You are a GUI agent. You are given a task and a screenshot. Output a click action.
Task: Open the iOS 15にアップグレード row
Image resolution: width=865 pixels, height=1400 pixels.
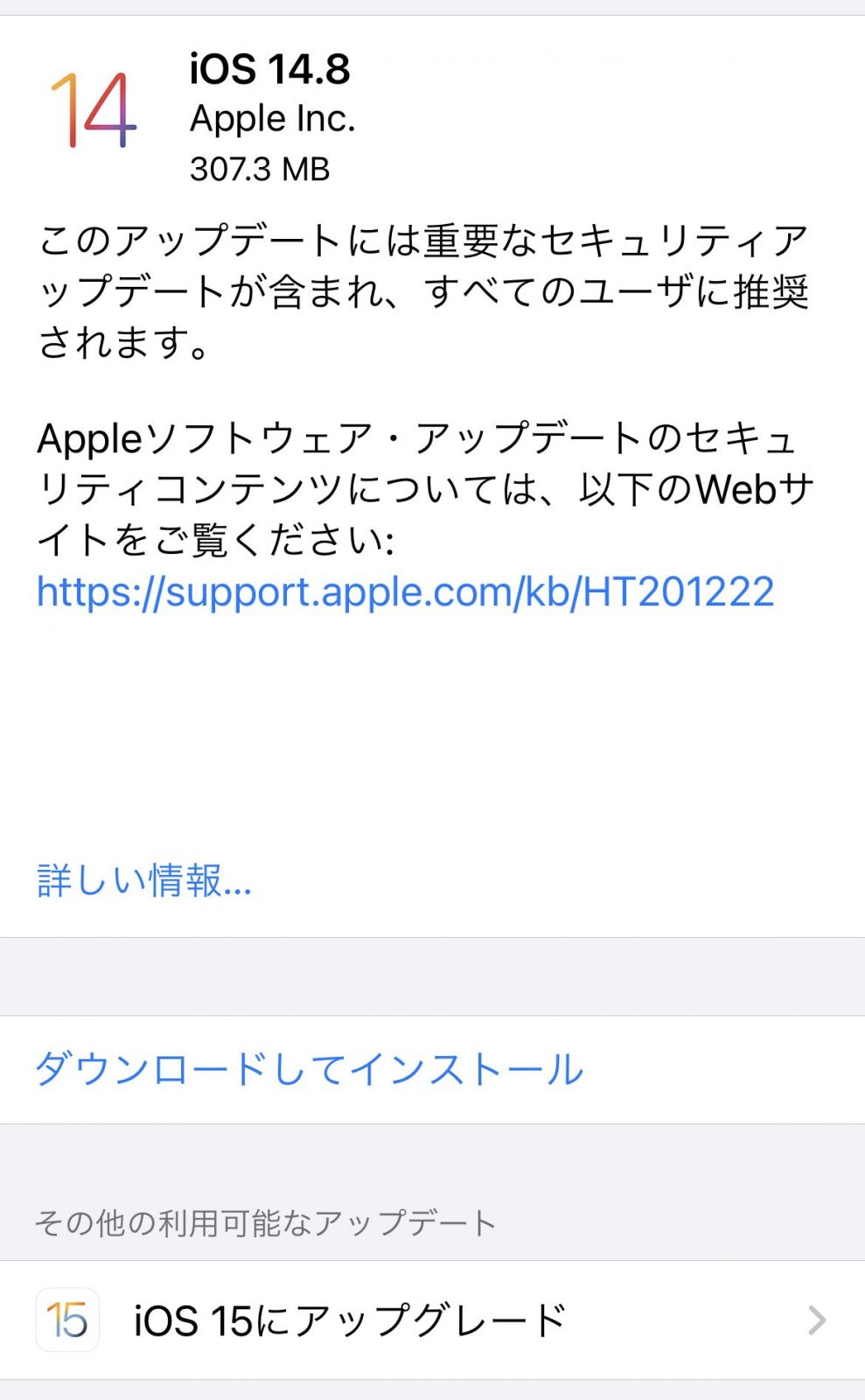click(x=432, y=1320)
